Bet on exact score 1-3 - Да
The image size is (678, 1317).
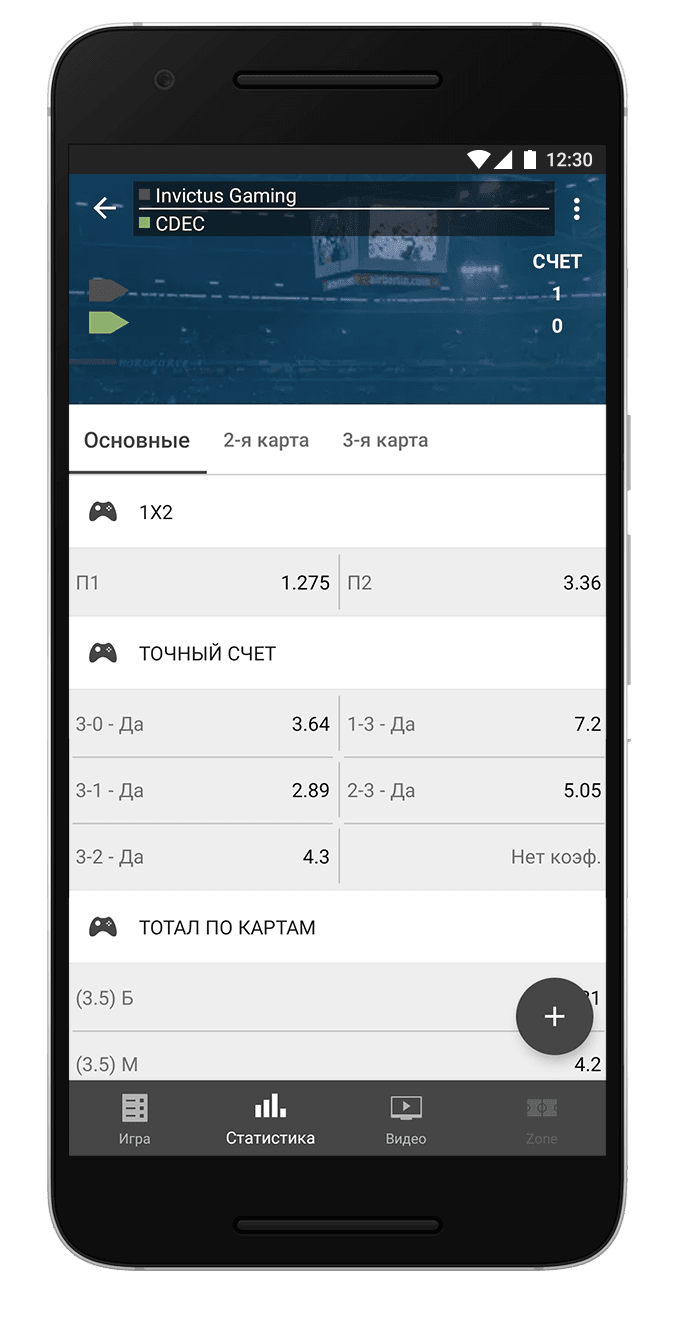473,724
